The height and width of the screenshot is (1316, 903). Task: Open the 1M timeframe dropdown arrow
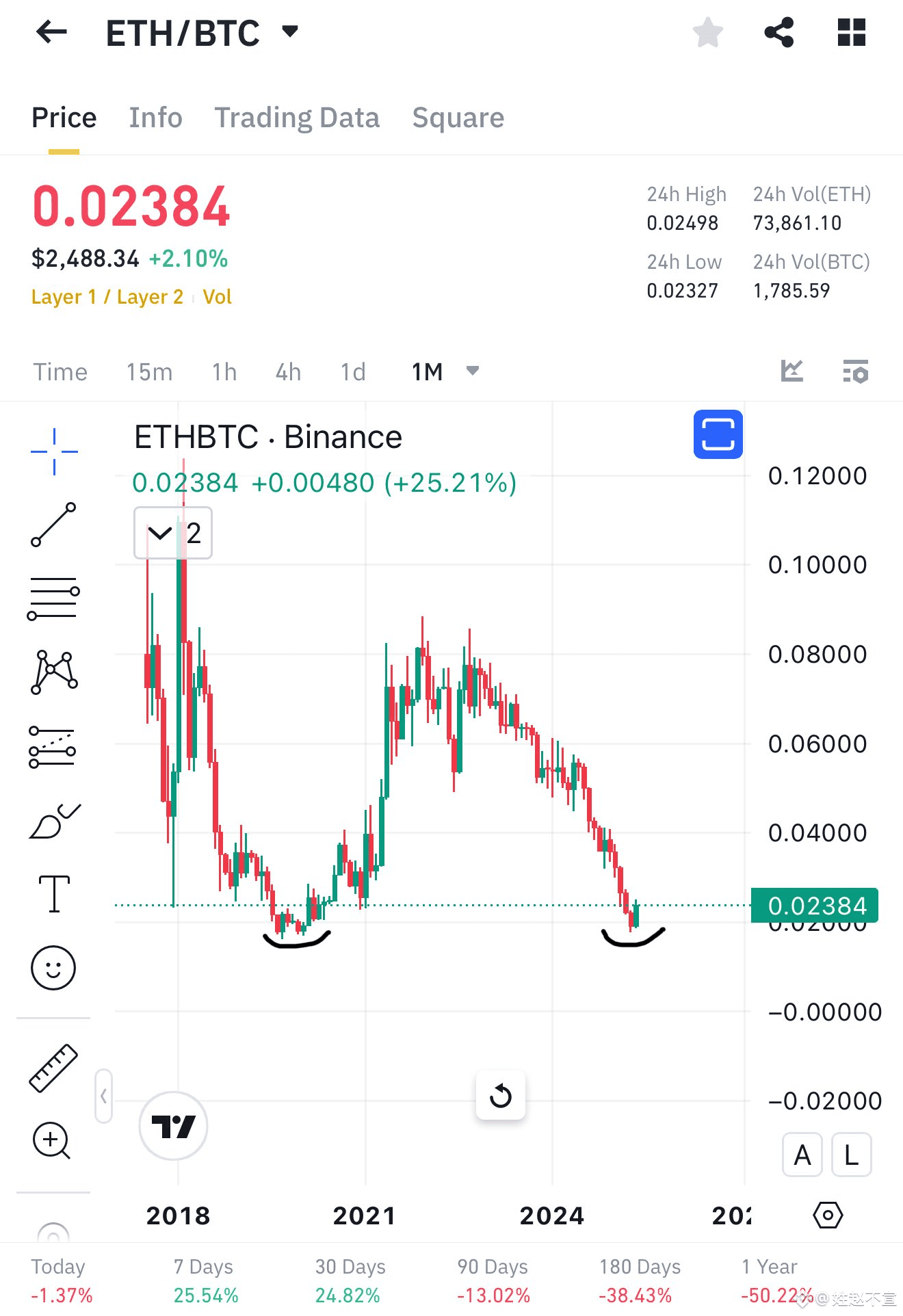472,371
